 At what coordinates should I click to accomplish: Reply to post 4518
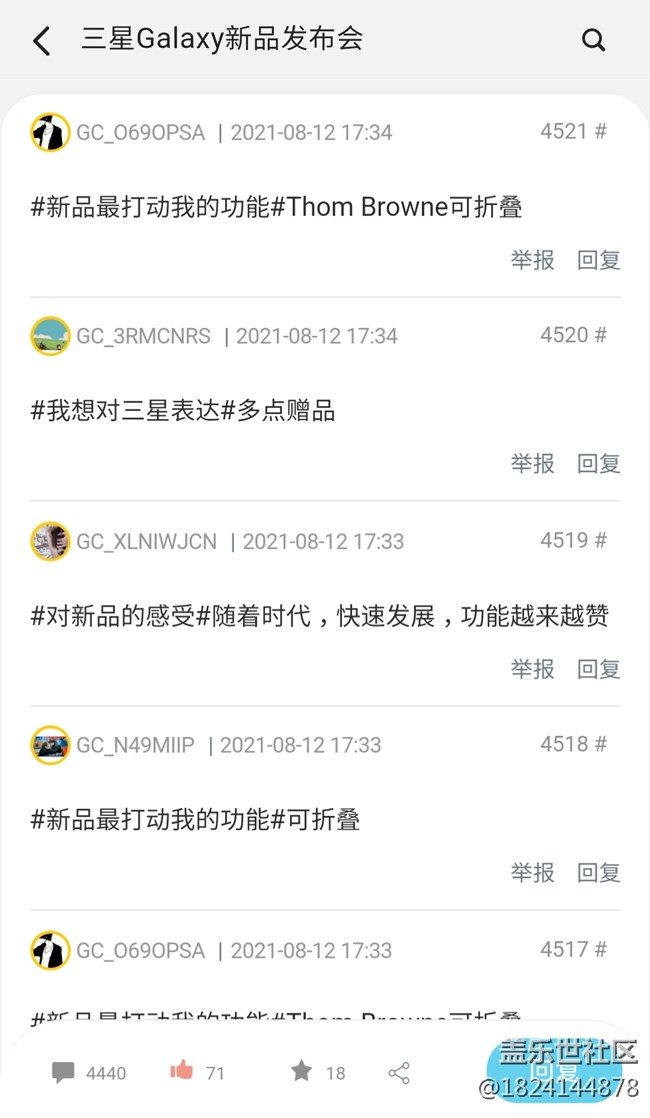599,873
